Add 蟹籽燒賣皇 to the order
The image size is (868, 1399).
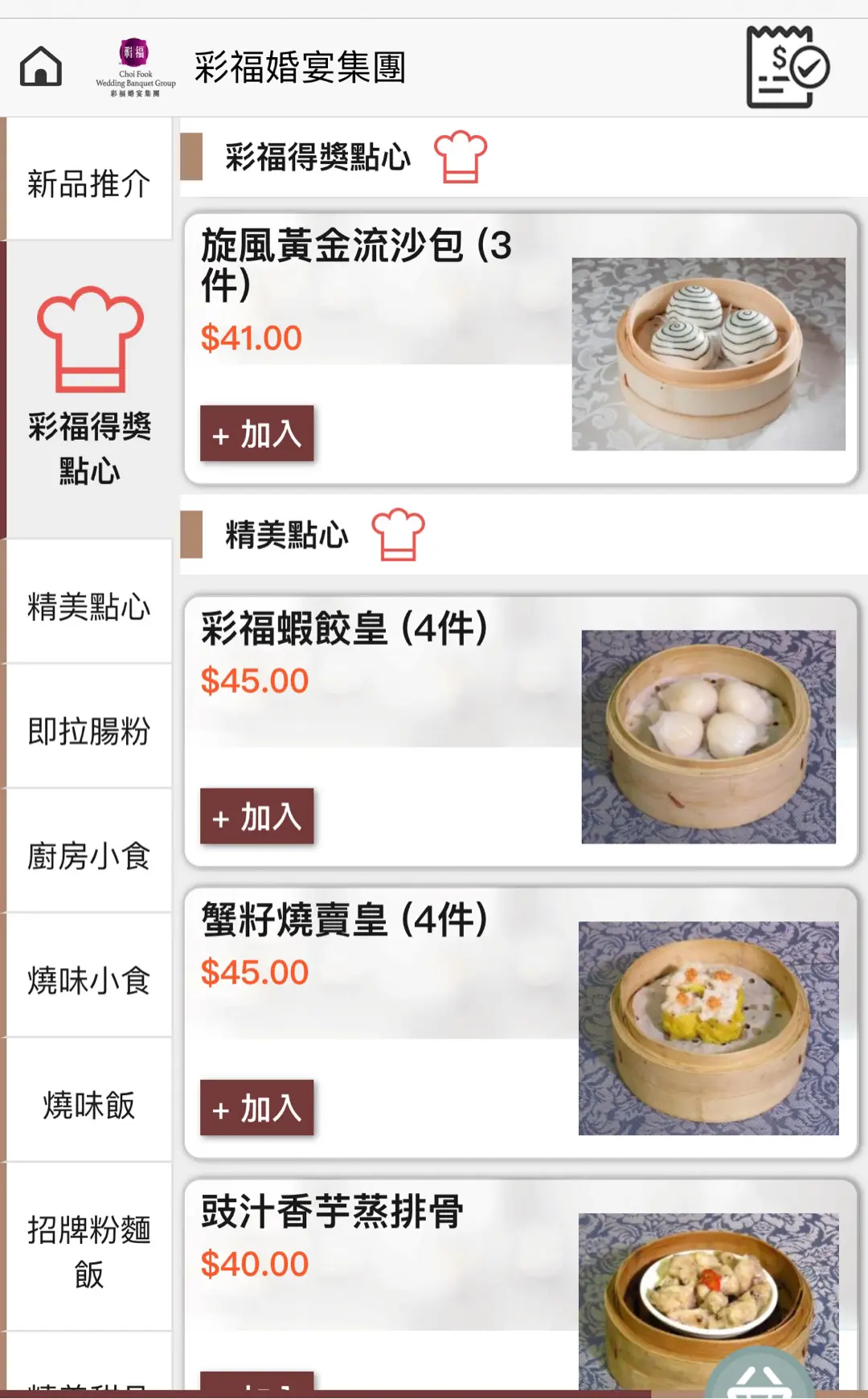point(256,1109)
